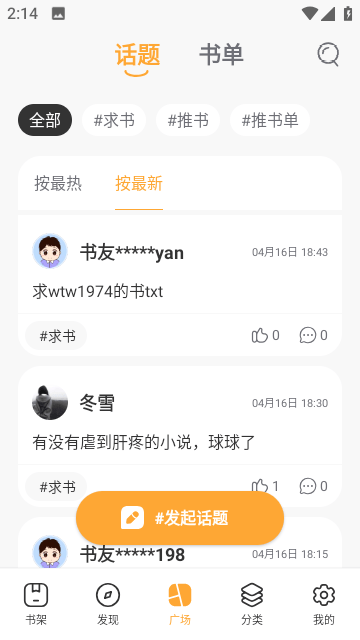Screen dimensions: 360x640
Task: Open comments on 书友*****yan's post
Action: pyautogui.click(x=313, y=336)
